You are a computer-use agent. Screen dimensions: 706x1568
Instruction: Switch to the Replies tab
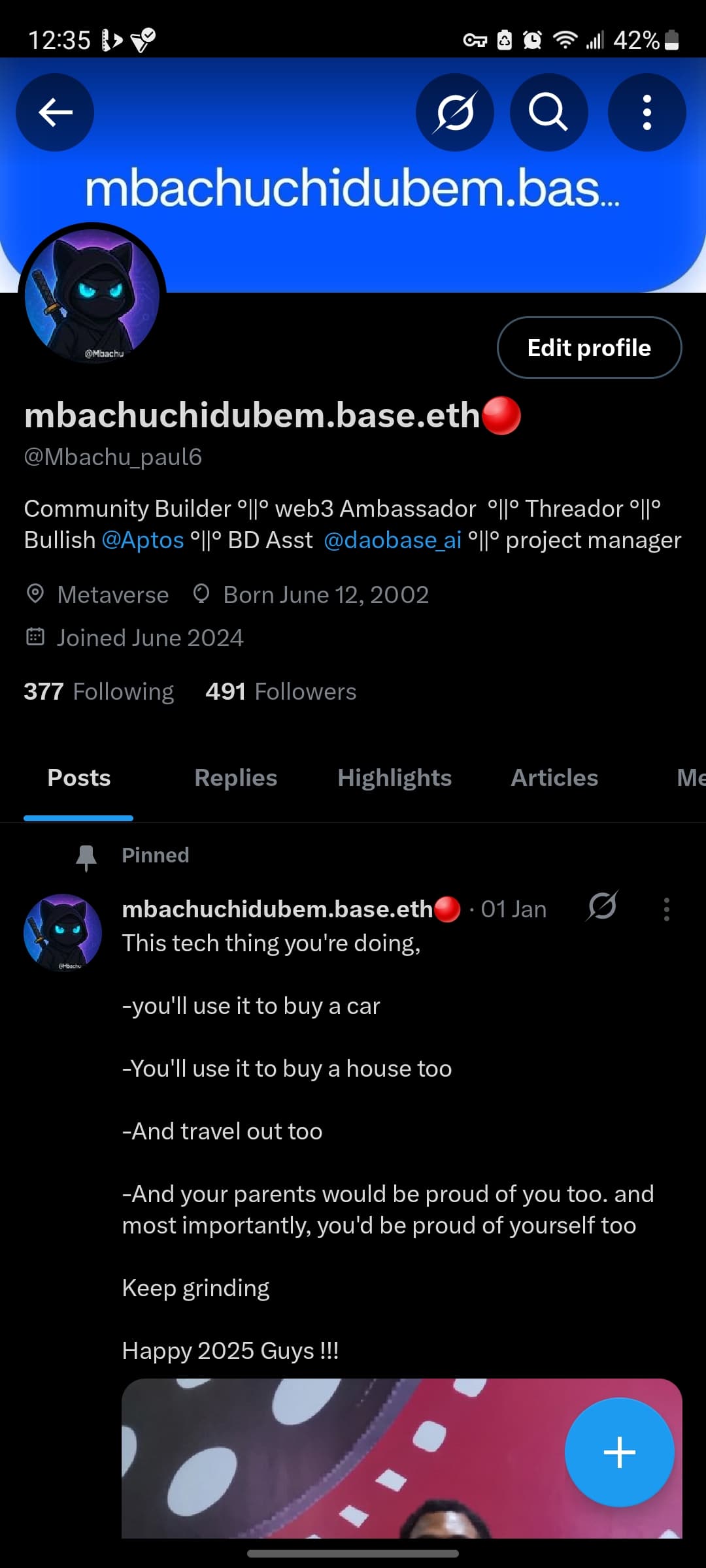click(236, 778)
